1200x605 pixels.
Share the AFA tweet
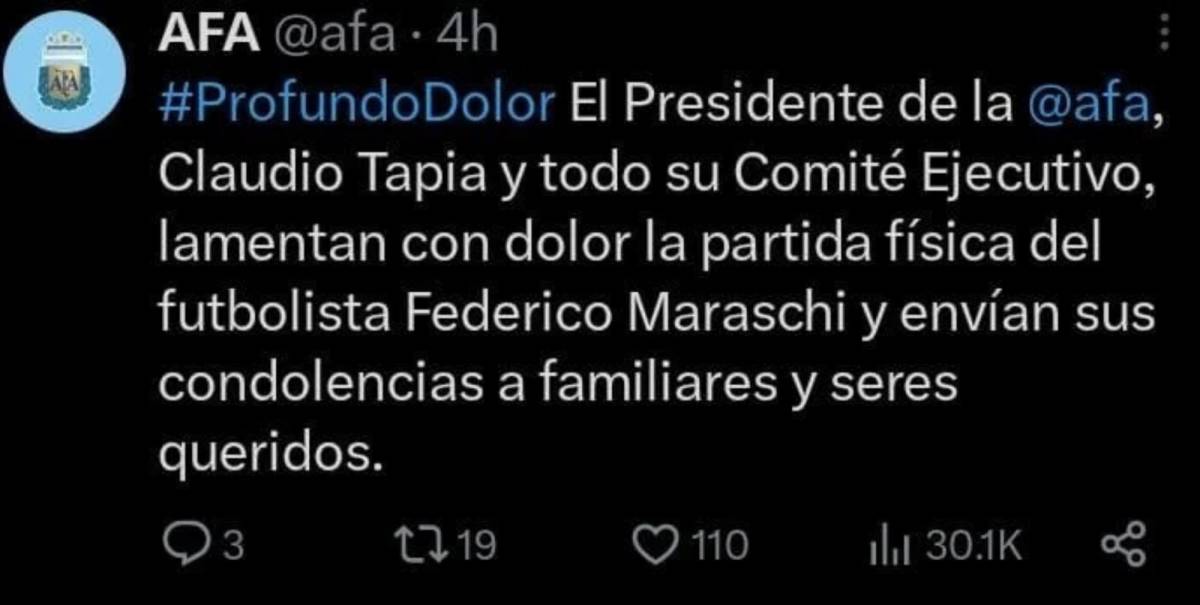click(1121, 545)
